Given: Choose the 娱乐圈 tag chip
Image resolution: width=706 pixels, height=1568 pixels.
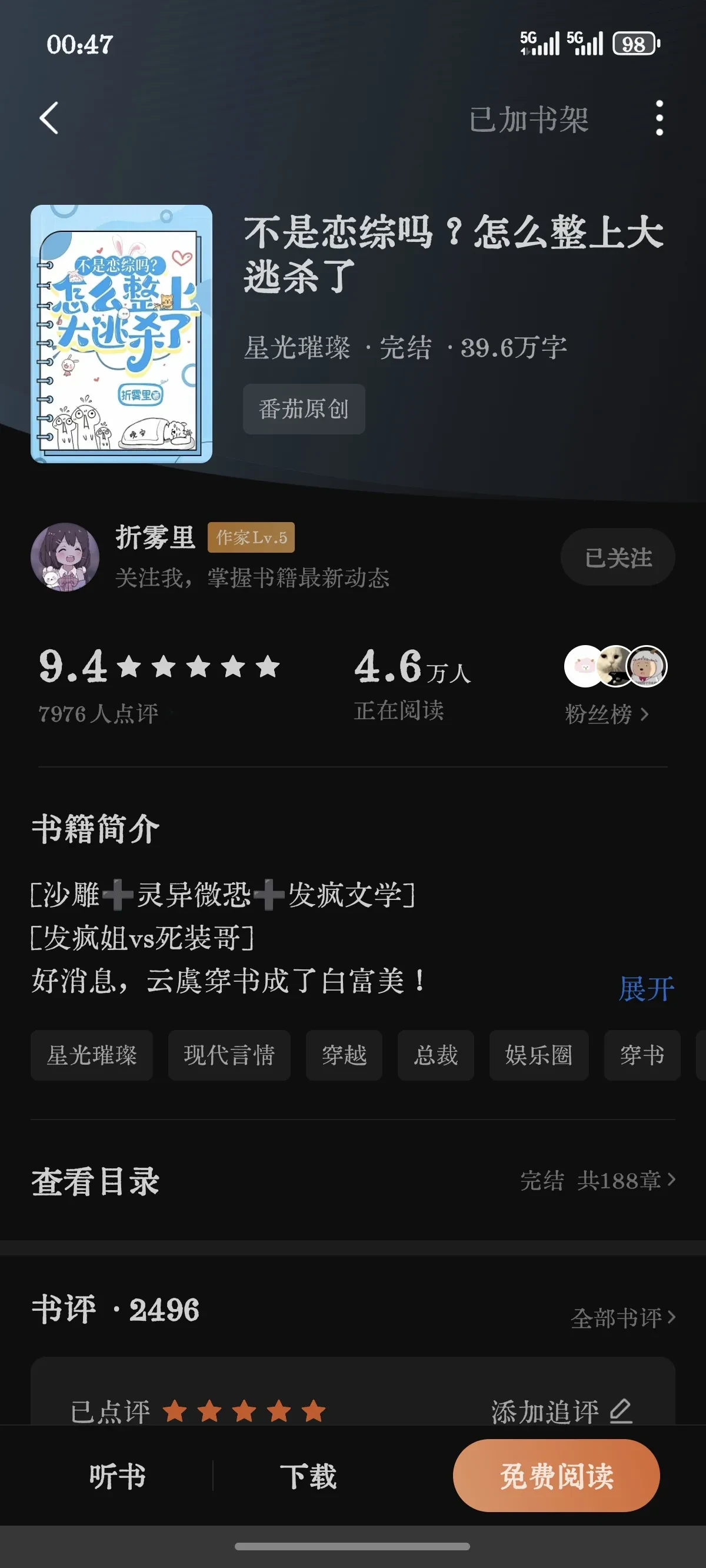Looking at the screenshot, I should tap(539, 1055).
